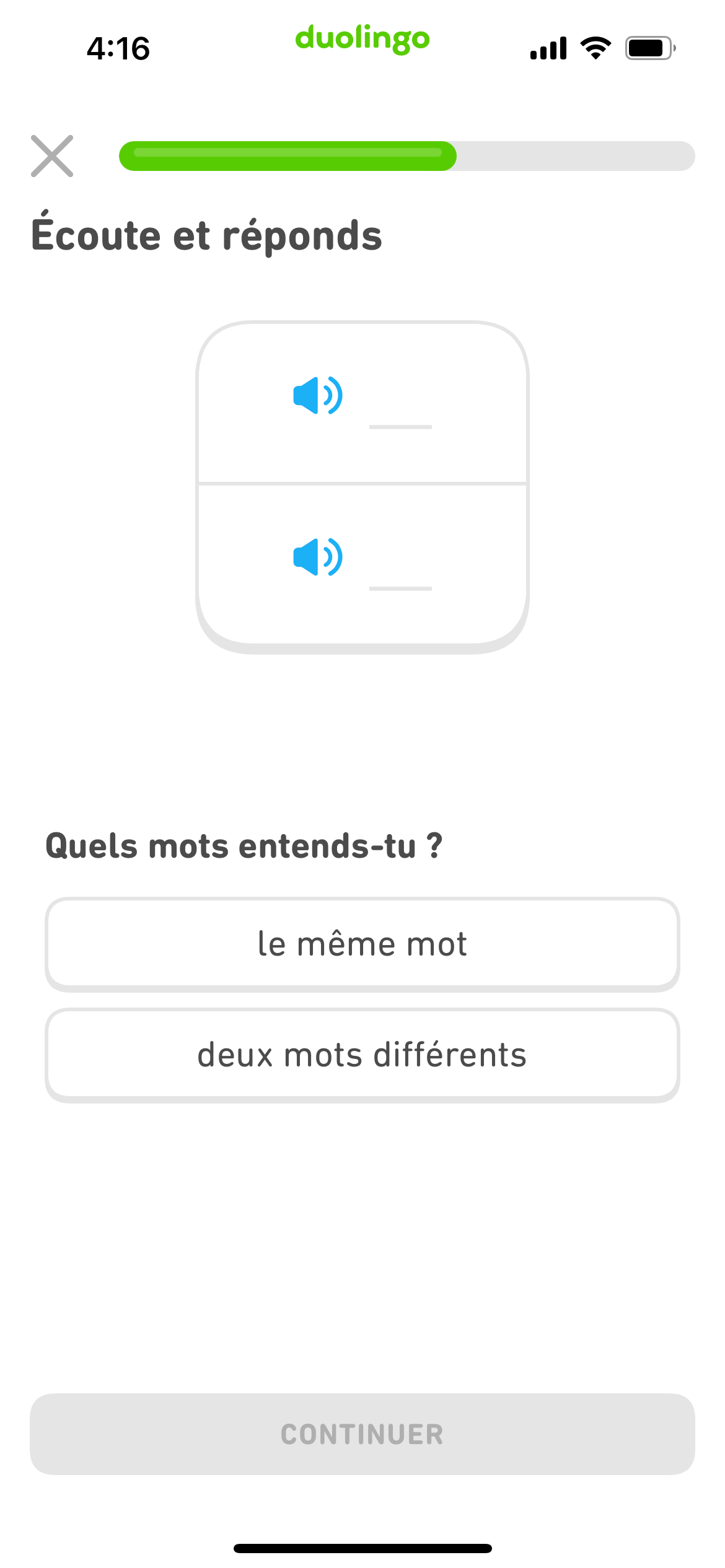Replay the bottom blue speaker sound
Image resolution: width=725 pixels, height=1568 pixels.
(317, 557)
